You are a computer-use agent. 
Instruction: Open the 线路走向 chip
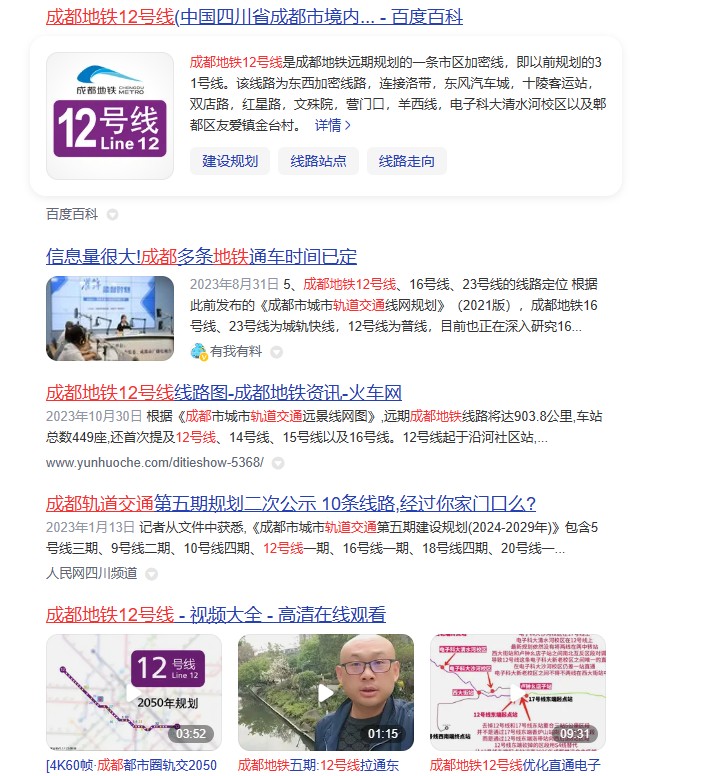click(406, 161)
